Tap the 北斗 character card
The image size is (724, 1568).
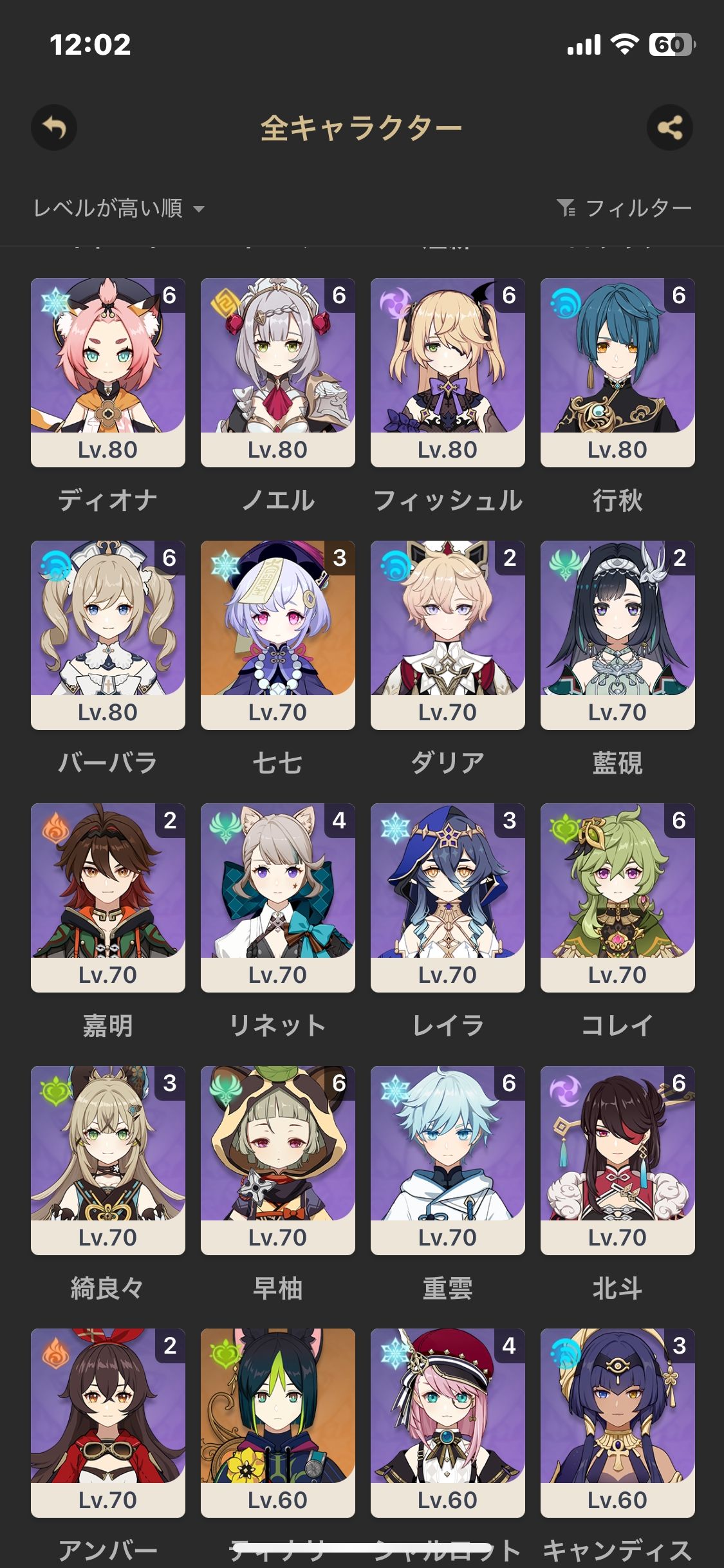coord(618,1160)
